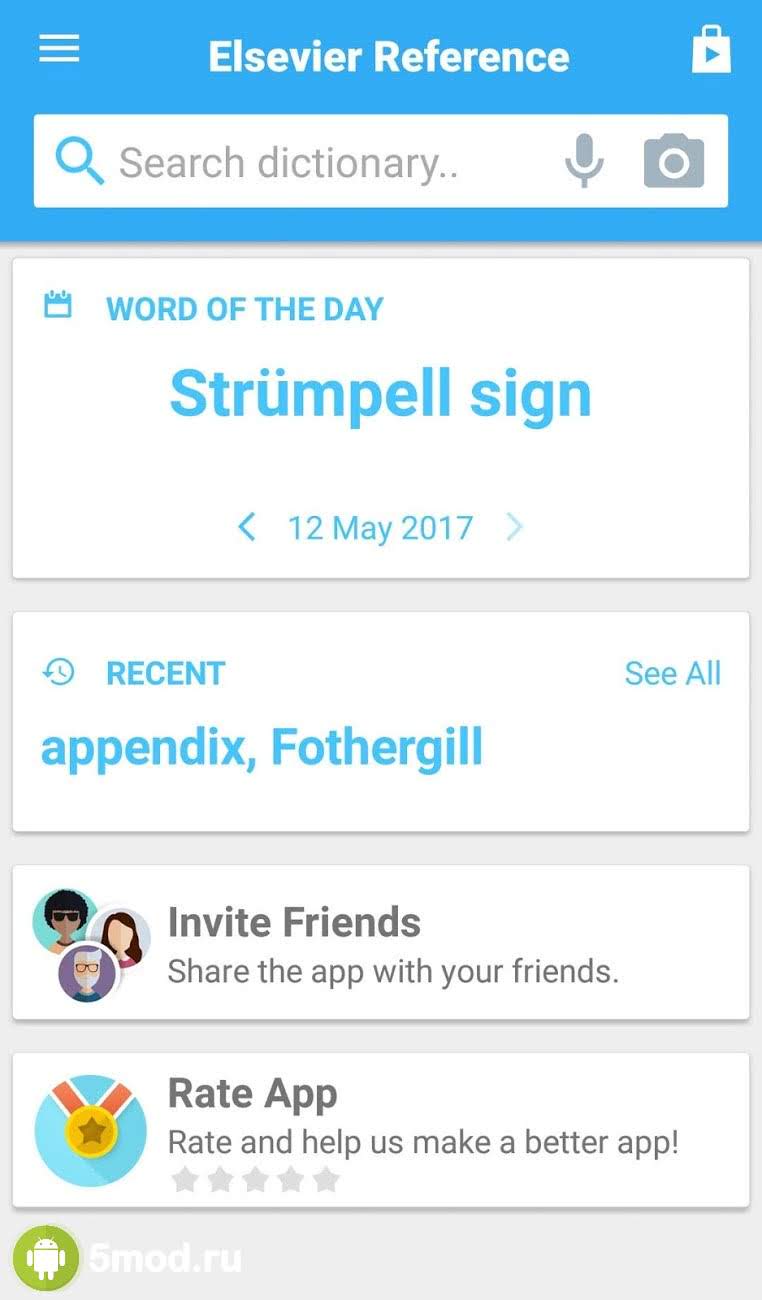Open the hamburger drawer menu
The image size is (762, 1300).
pos(59,49)
